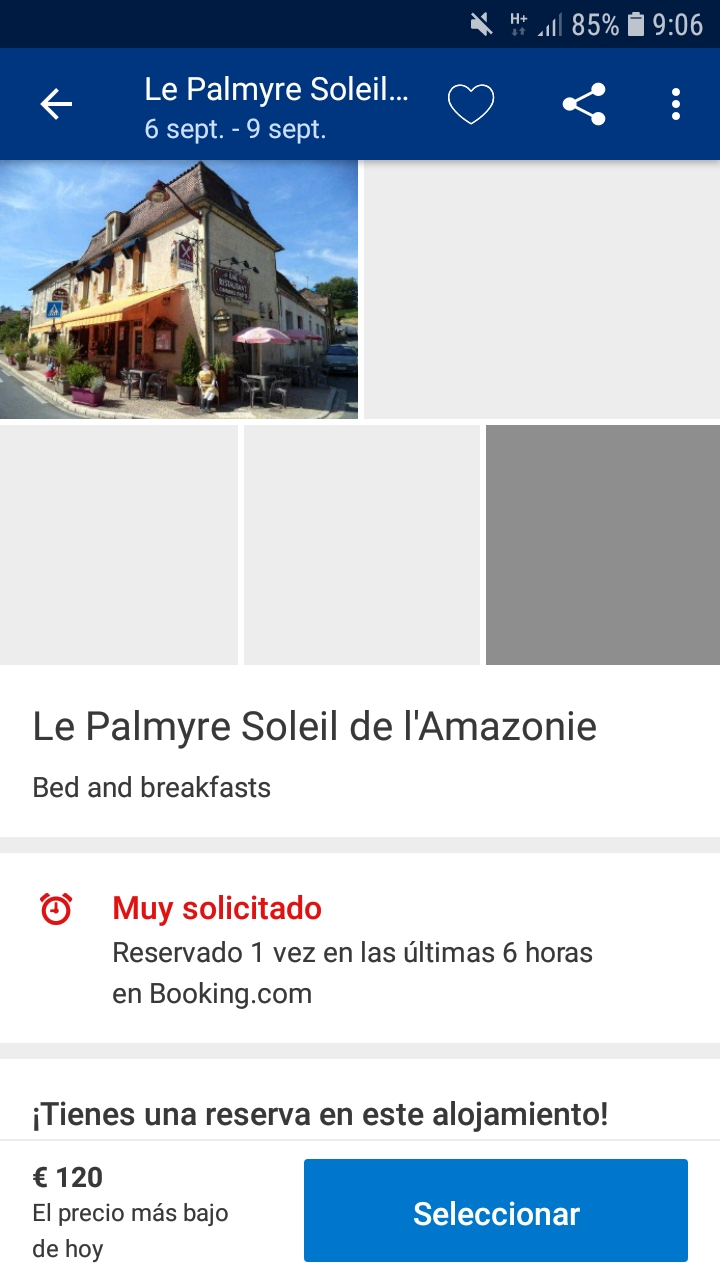
Task: Save this property with the heart icon
Action: (x=471, y=104)
